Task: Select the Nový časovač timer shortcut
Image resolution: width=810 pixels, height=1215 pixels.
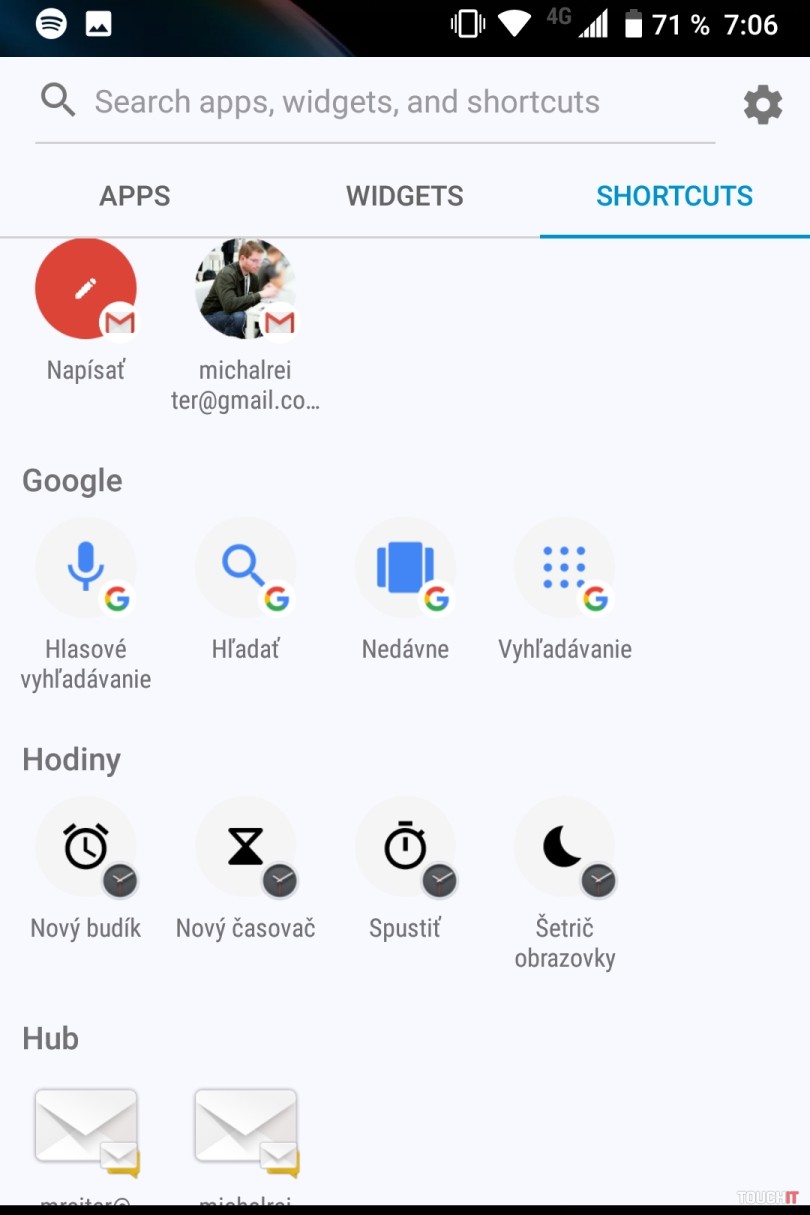Action: point(245,848)
